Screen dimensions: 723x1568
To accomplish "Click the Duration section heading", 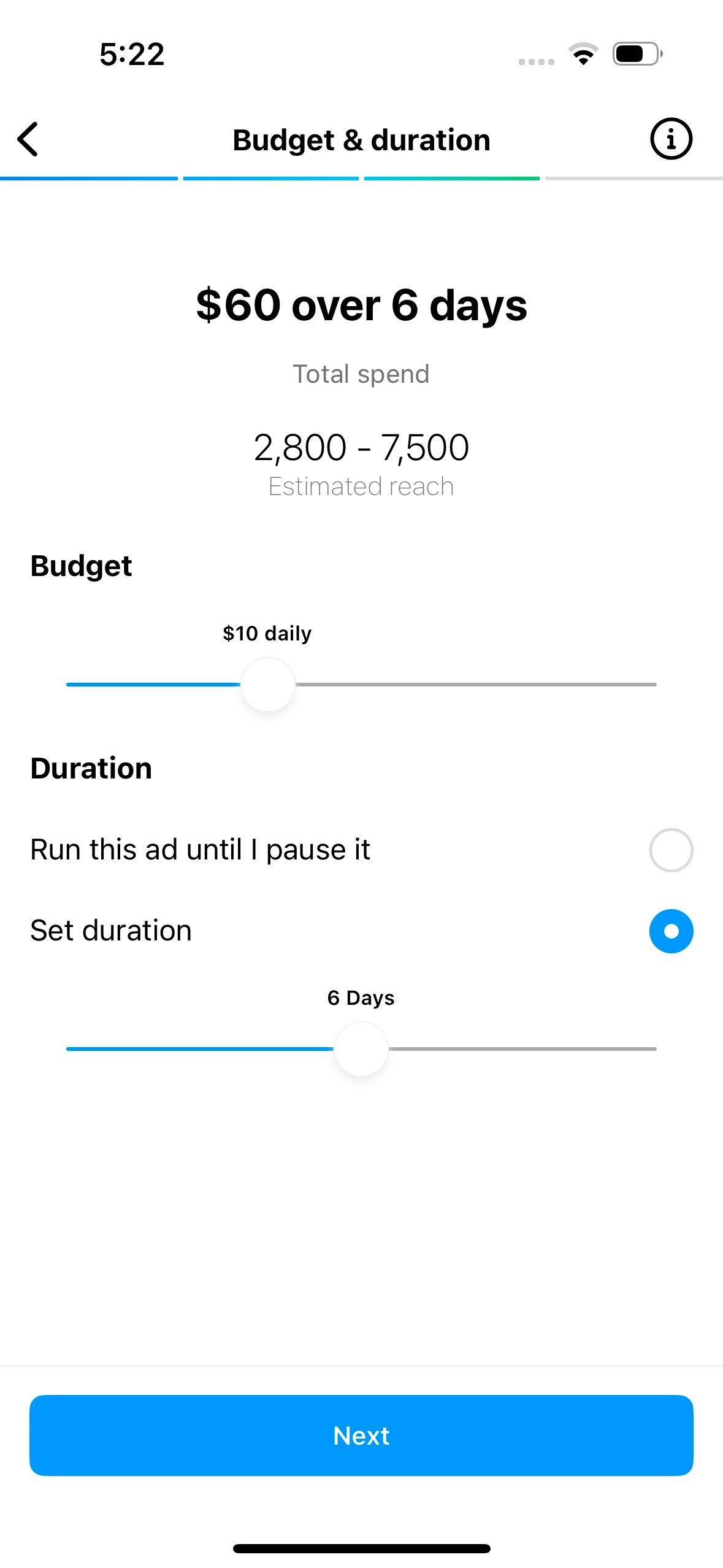I will [91, 767].
